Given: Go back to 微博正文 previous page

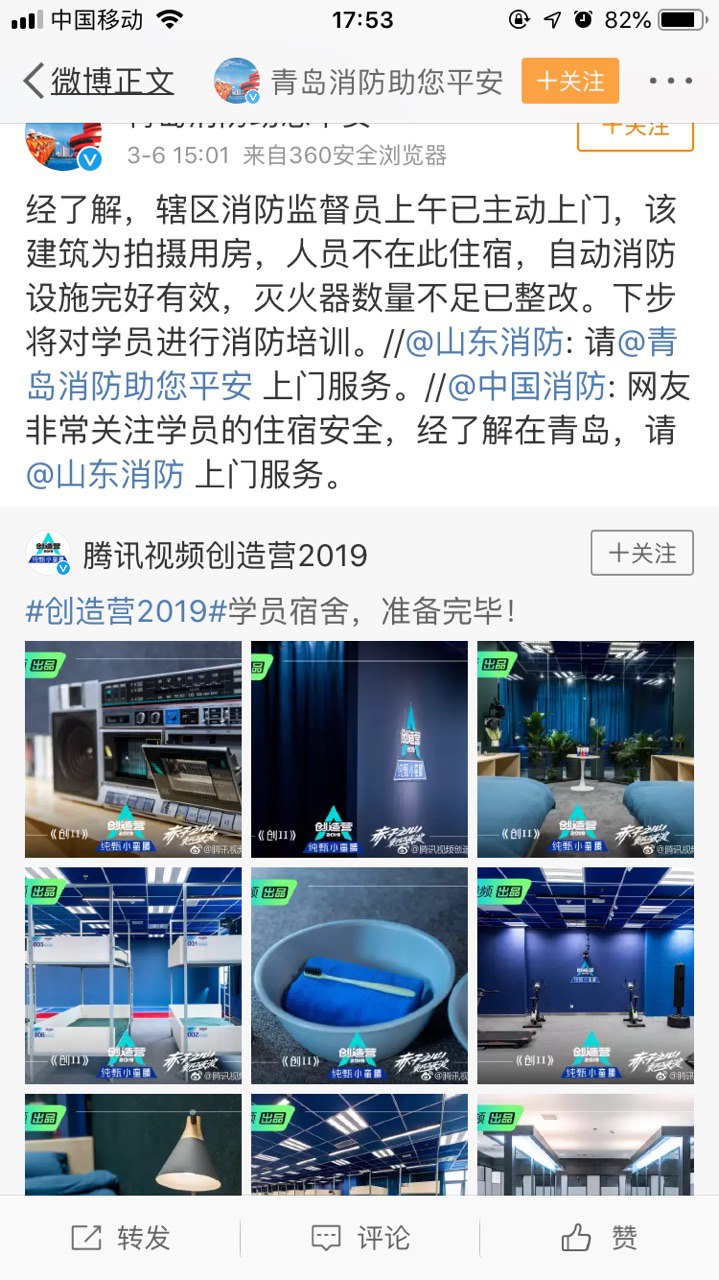Looking at the screenshot, I should (98, 81).
